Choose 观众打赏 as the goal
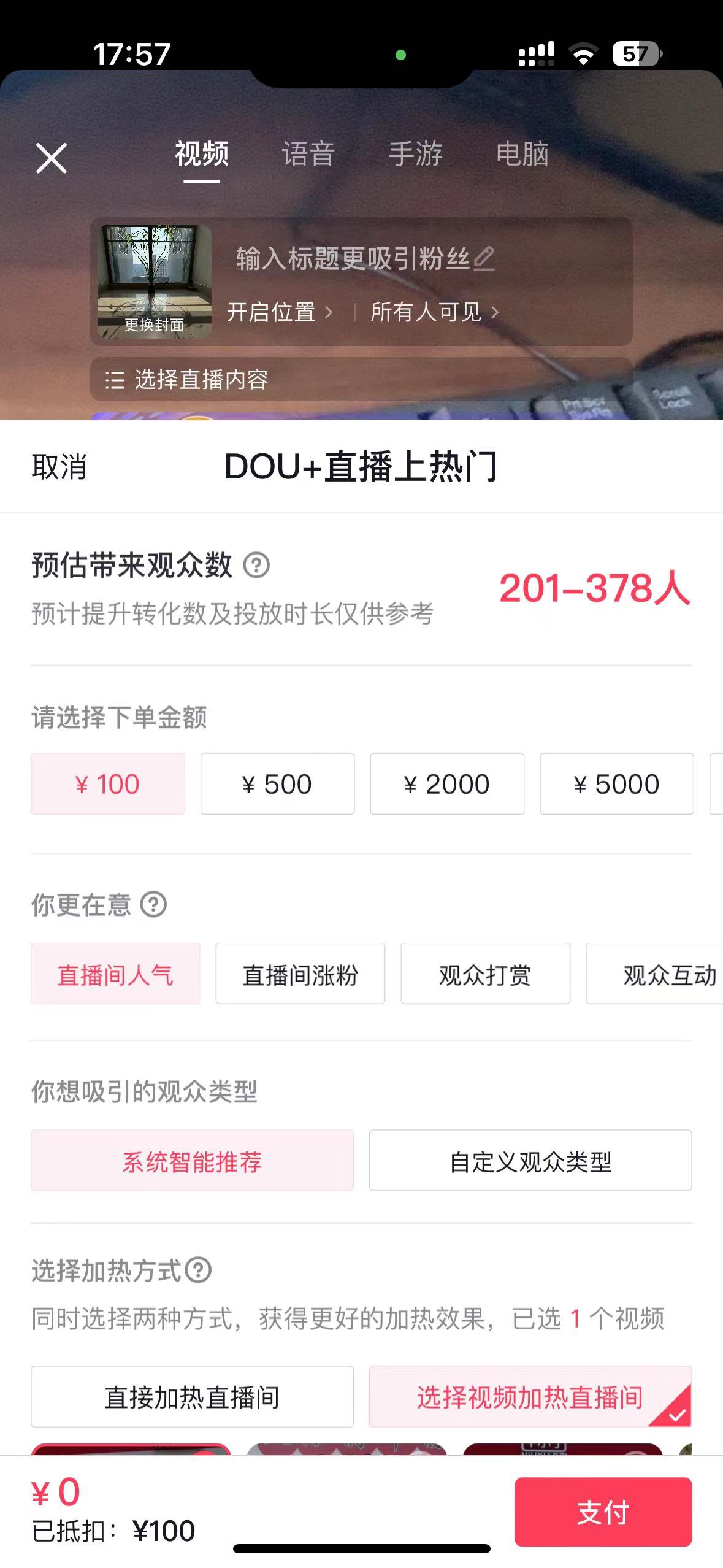Viewport: 723px width, 1568px height. click(486, 974)
